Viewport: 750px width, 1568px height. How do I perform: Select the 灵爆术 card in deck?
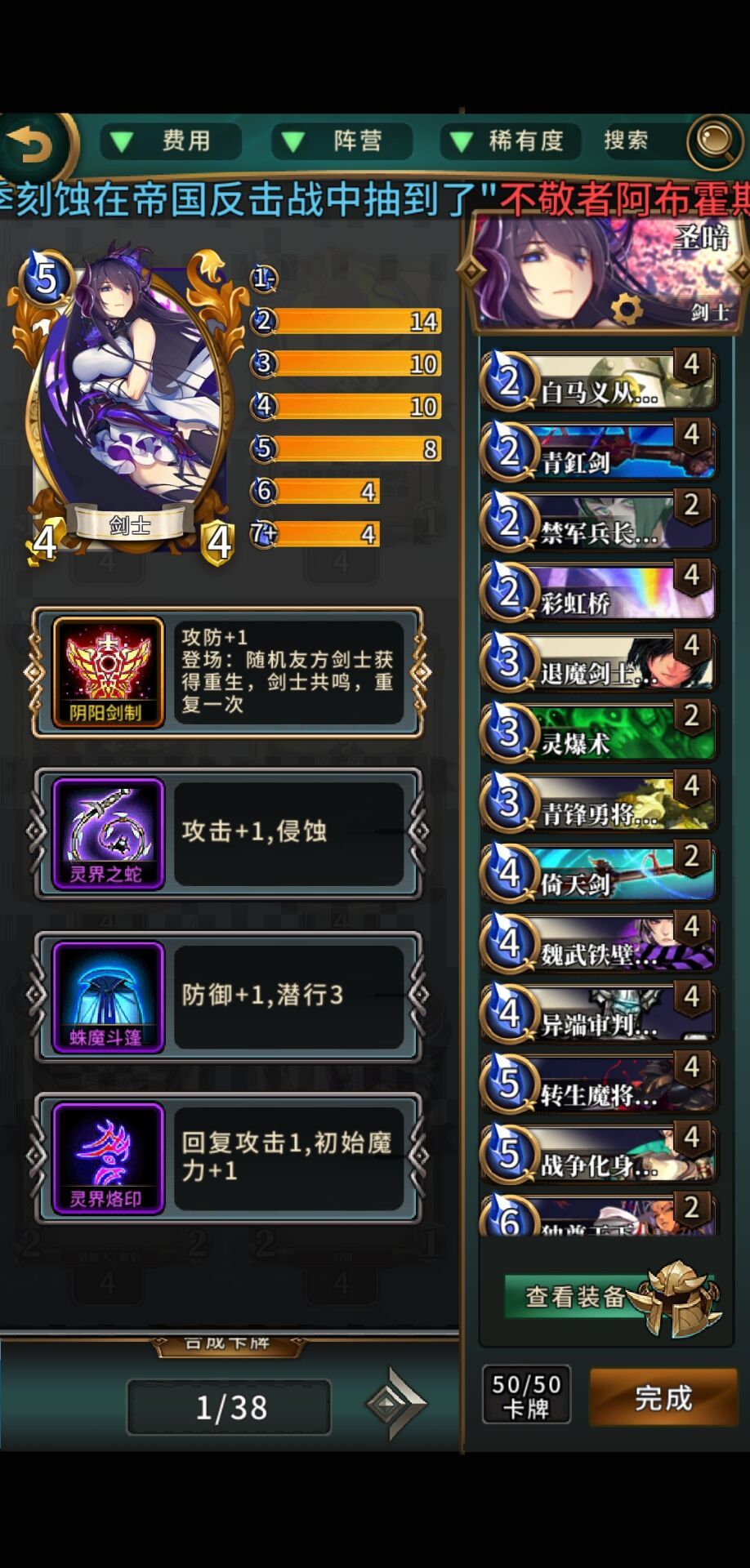click(598, 732)
